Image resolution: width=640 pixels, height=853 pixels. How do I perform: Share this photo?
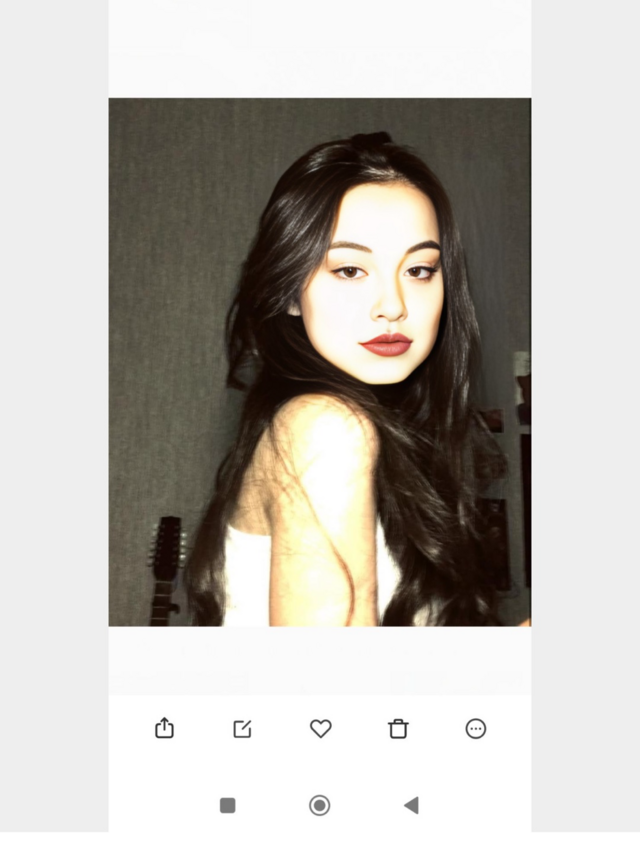tap(164, 729)
